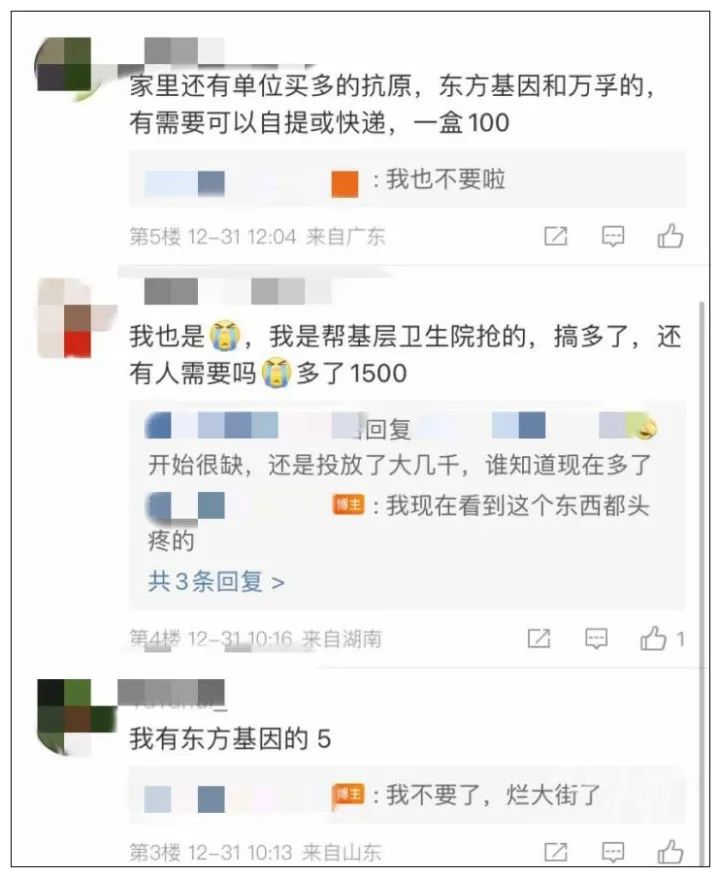Image resolution: width=720 pixels, height=877 pixels.
Task: Like the 3rd floor comment from 山东
Action: pos(670,852)
